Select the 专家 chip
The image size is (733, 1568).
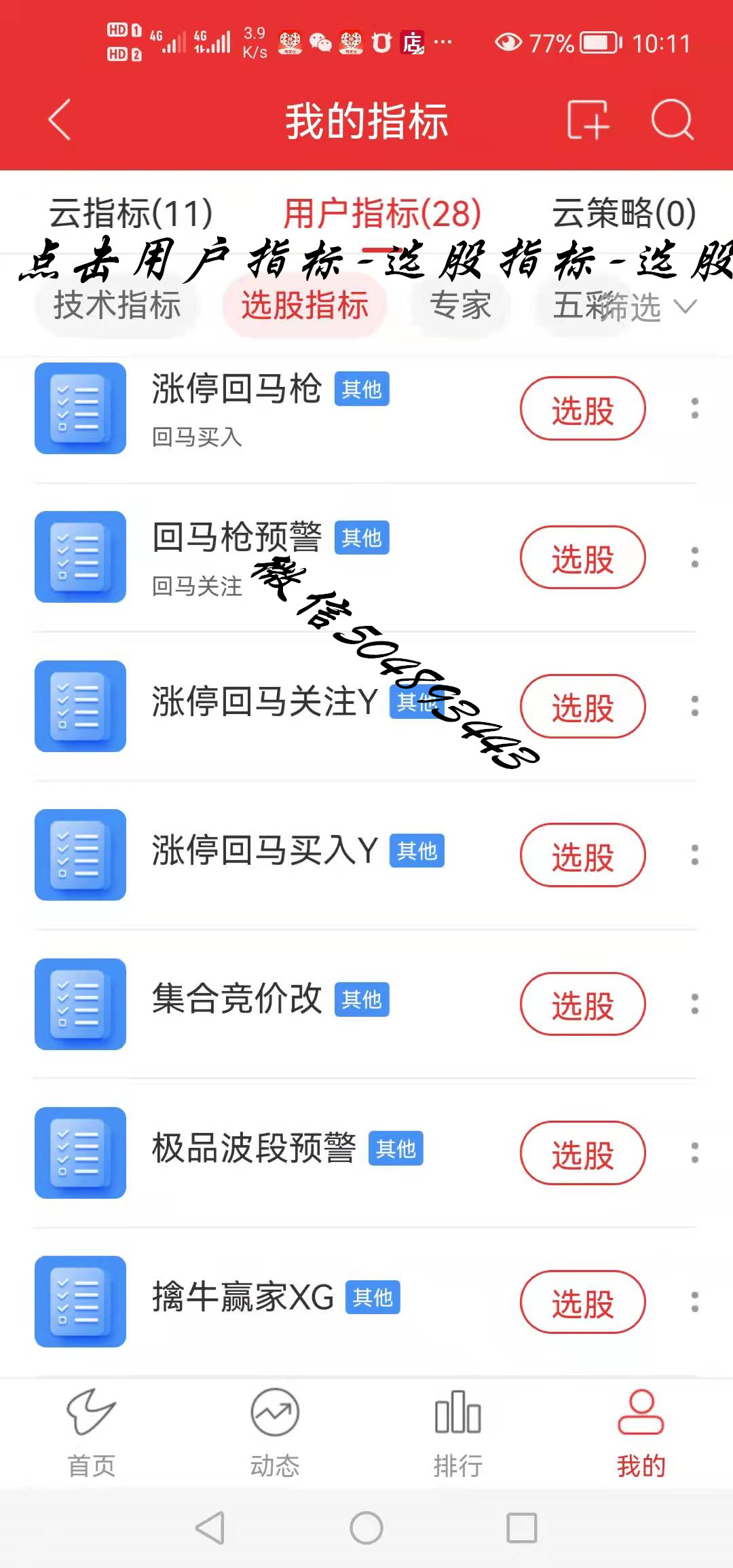point(460,305)
